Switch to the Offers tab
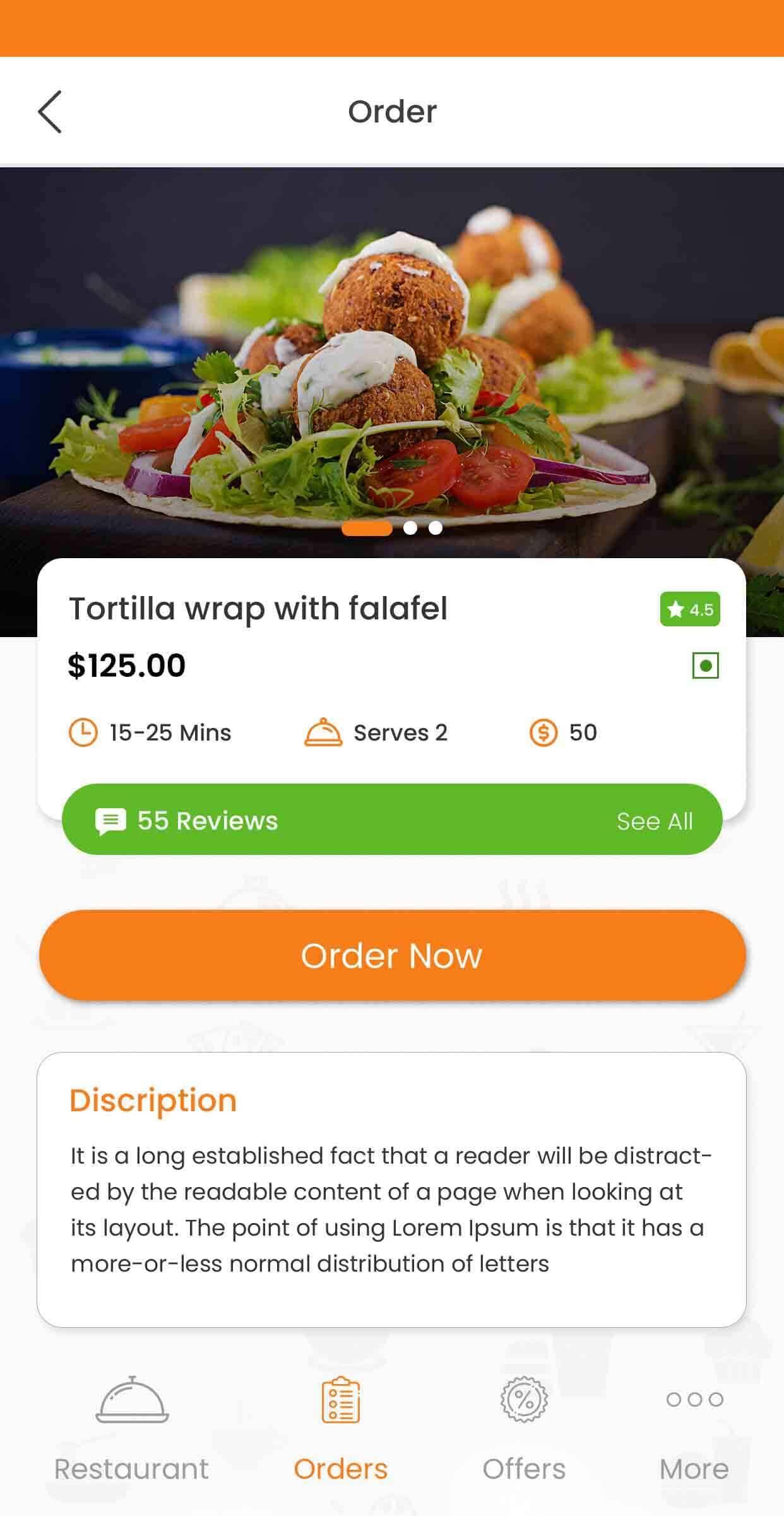The image size is (784, 1516). 524,1428
